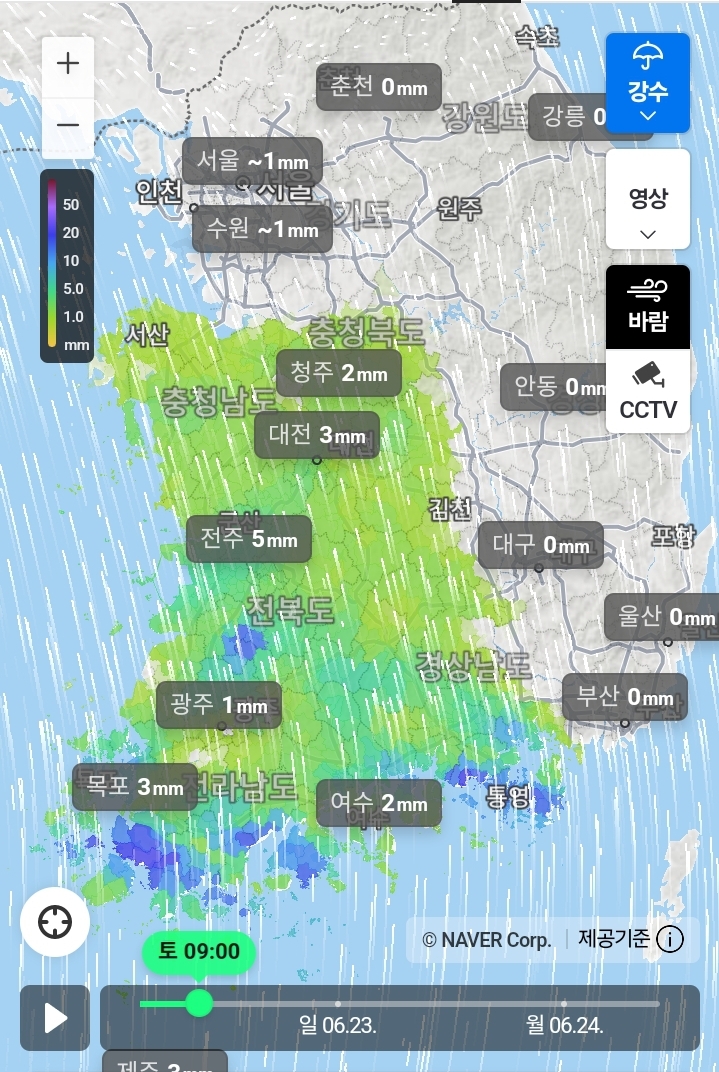Select the 춘천 0mm city label

pyautogui.click(x=379, y=87)
